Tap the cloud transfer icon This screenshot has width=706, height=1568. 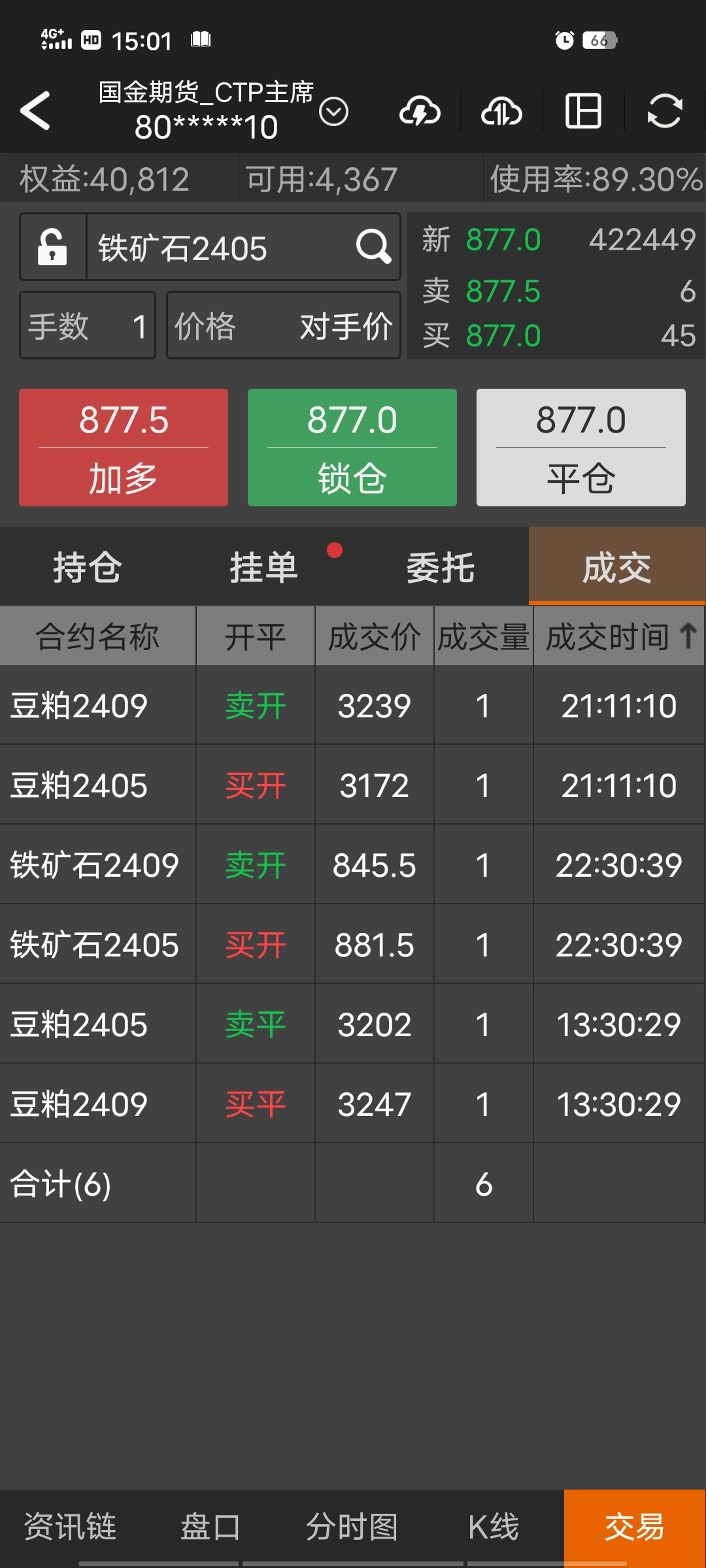pyautogui.click(x=501, y=110)
